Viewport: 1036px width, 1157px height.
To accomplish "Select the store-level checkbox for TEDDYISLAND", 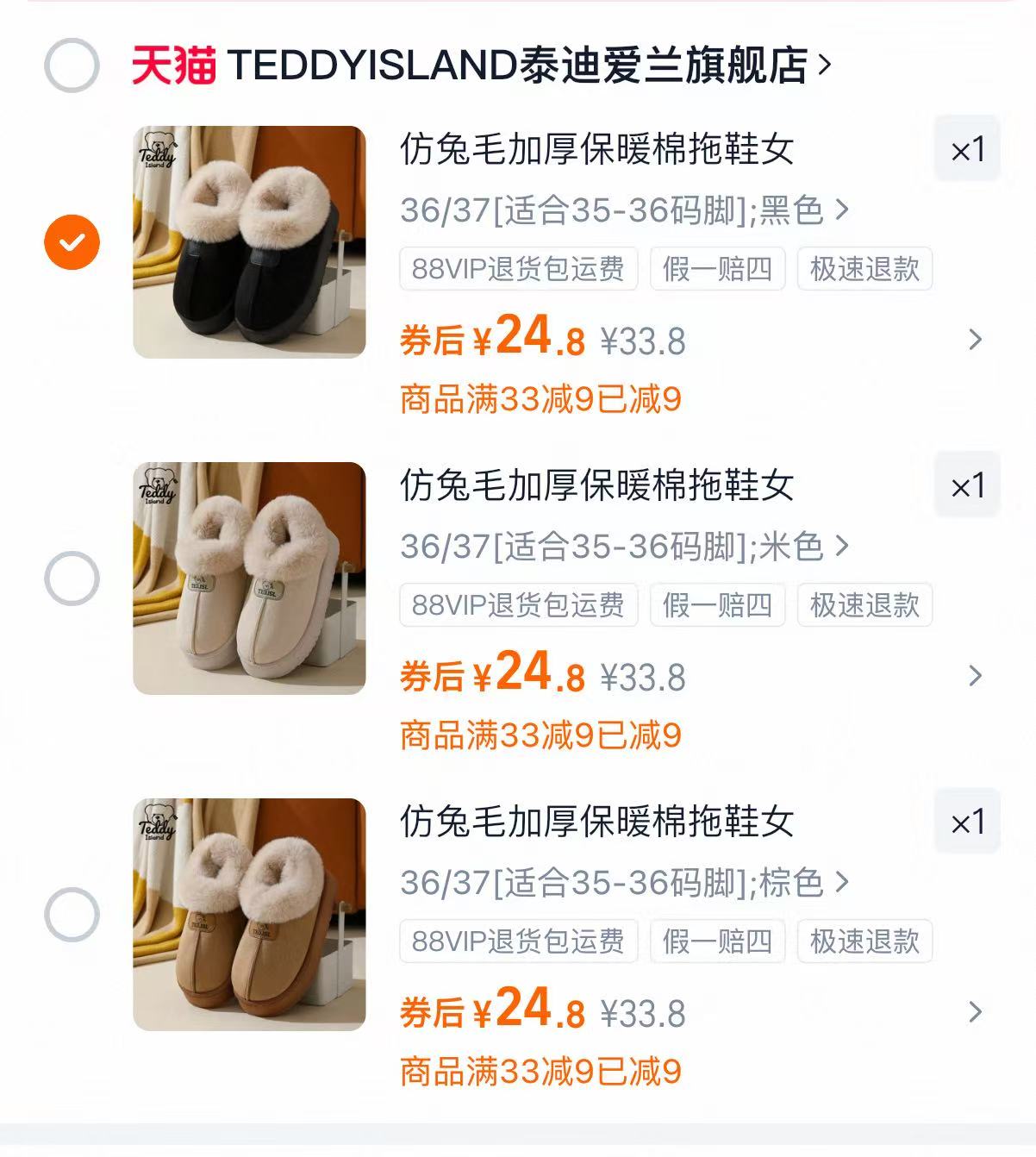I will (x=72, y=67).
